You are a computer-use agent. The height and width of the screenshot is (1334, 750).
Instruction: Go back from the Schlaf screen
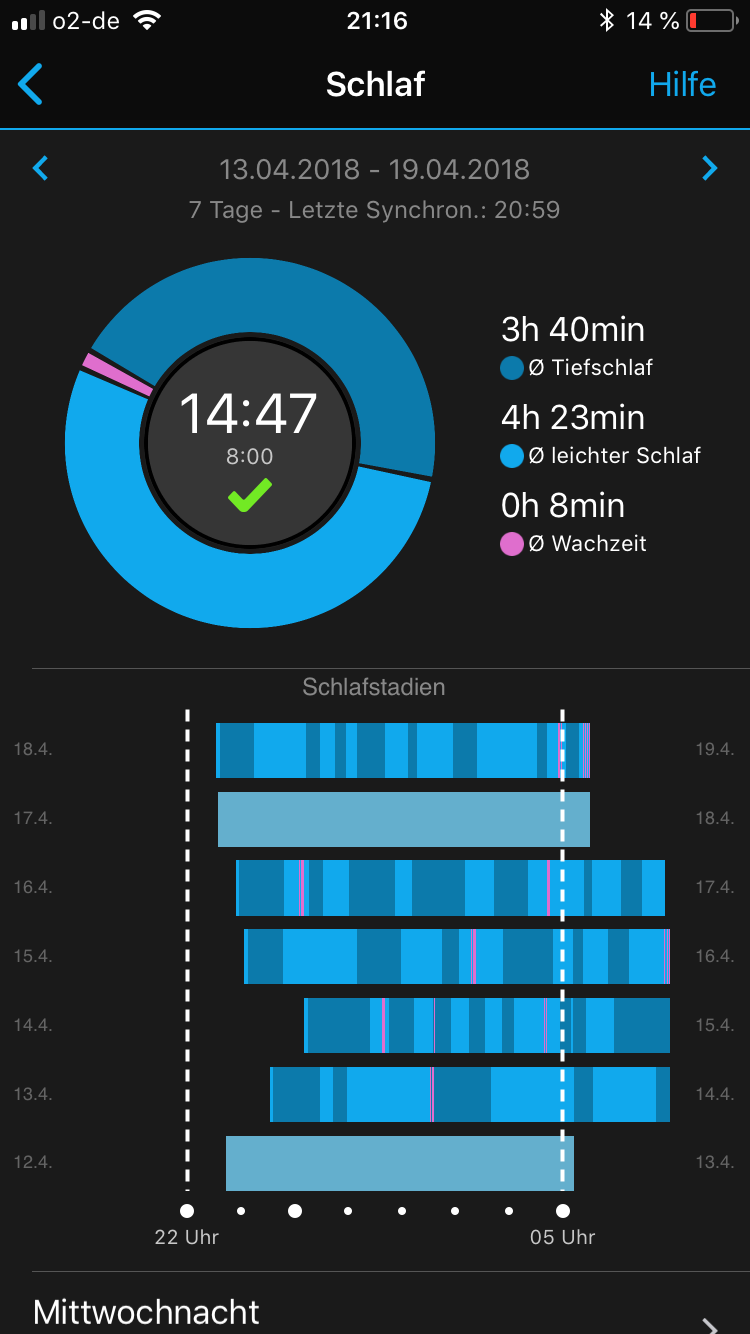[x=31, y=84]
